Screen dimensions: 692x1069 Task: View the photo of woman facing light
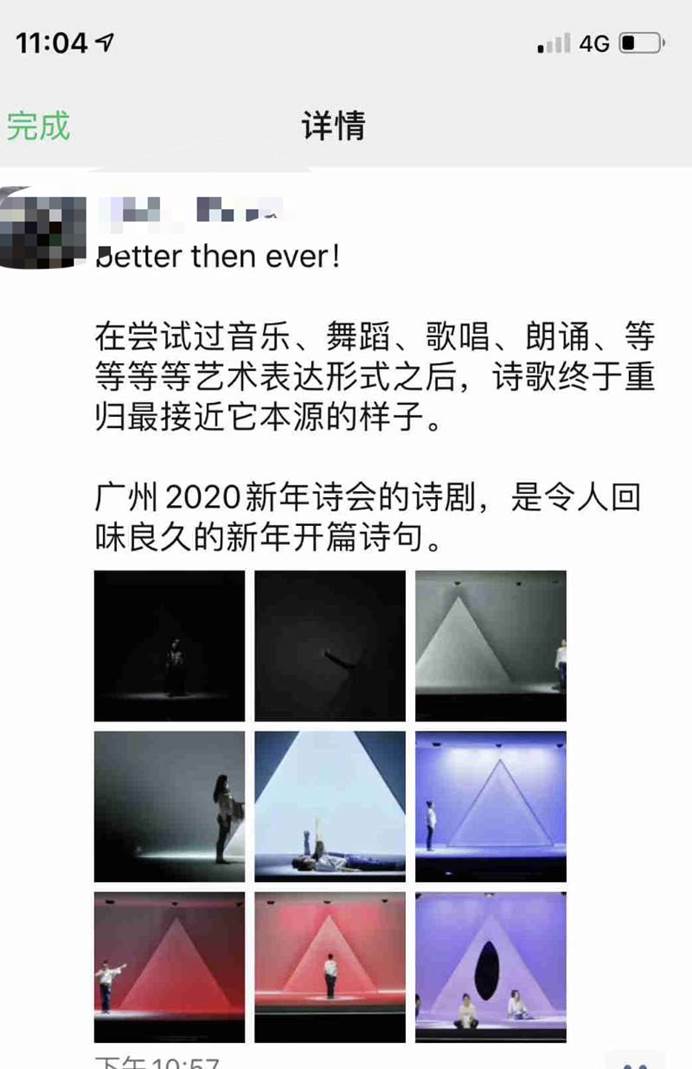click(x=169, y=806)
